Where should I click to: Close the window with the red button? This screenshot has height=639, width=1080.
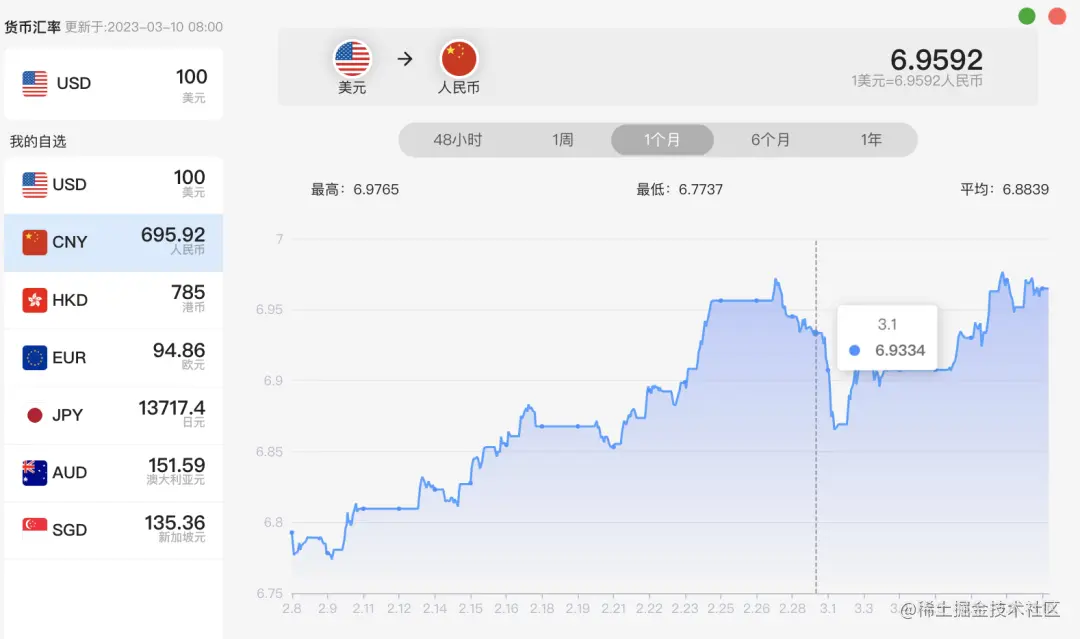(x=1057, y=16)
